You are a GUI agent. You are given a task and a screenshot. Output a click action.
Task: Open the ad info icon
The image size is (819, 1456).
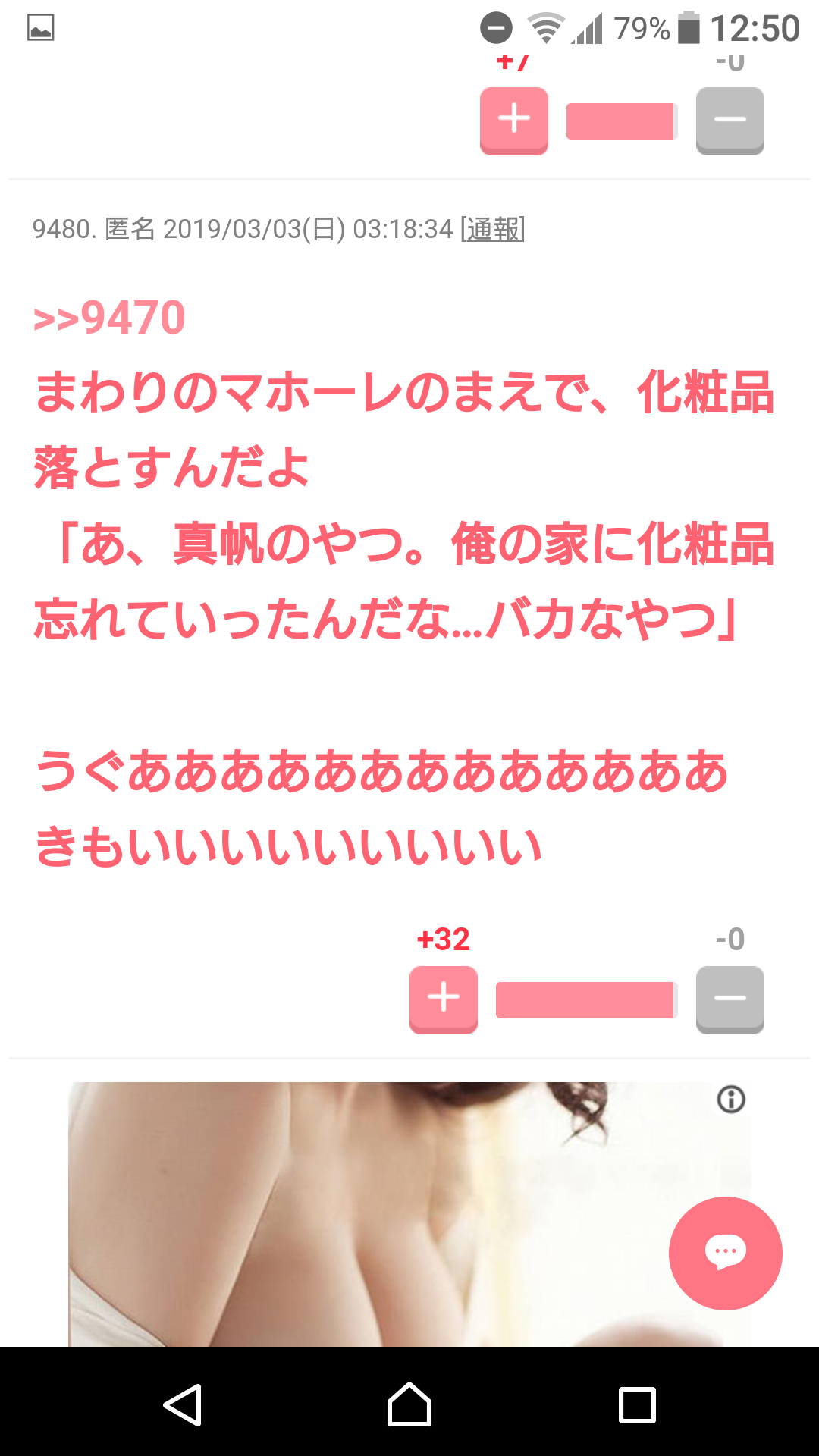[x=731, y=1099]
